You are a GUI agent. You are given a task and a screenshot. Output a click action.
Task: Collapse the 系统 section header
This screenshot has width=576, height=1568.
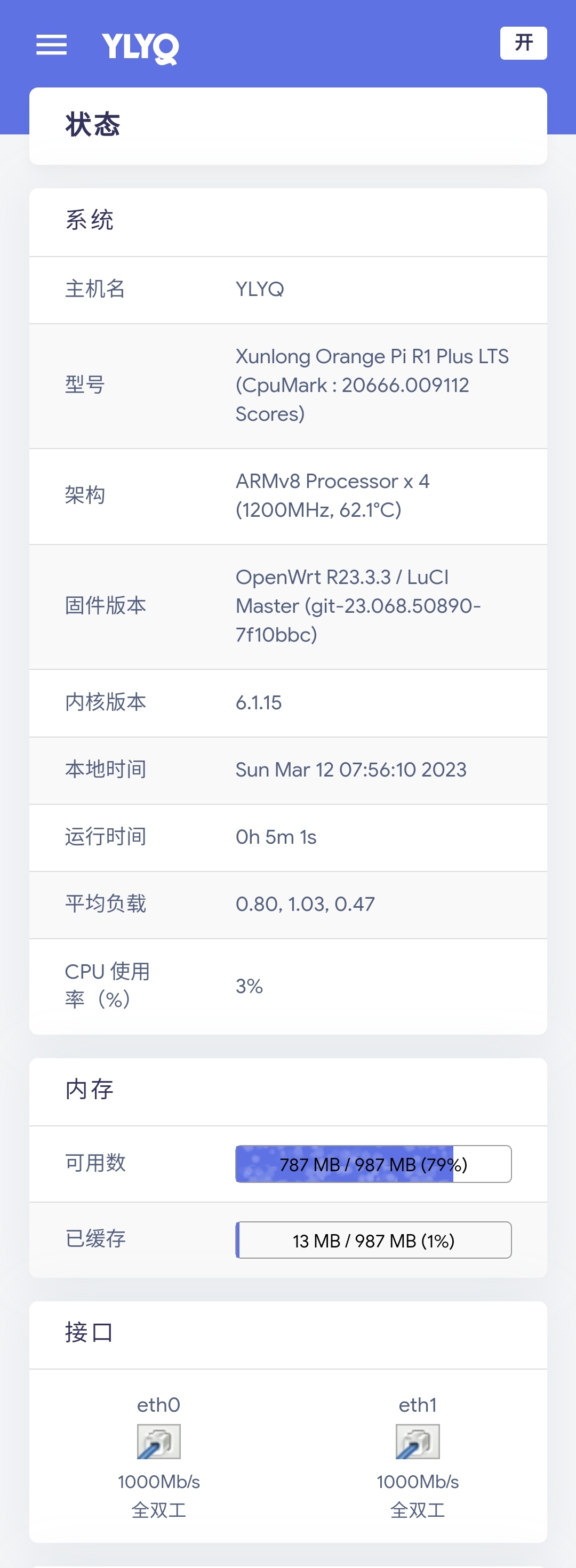click(90, 221)
